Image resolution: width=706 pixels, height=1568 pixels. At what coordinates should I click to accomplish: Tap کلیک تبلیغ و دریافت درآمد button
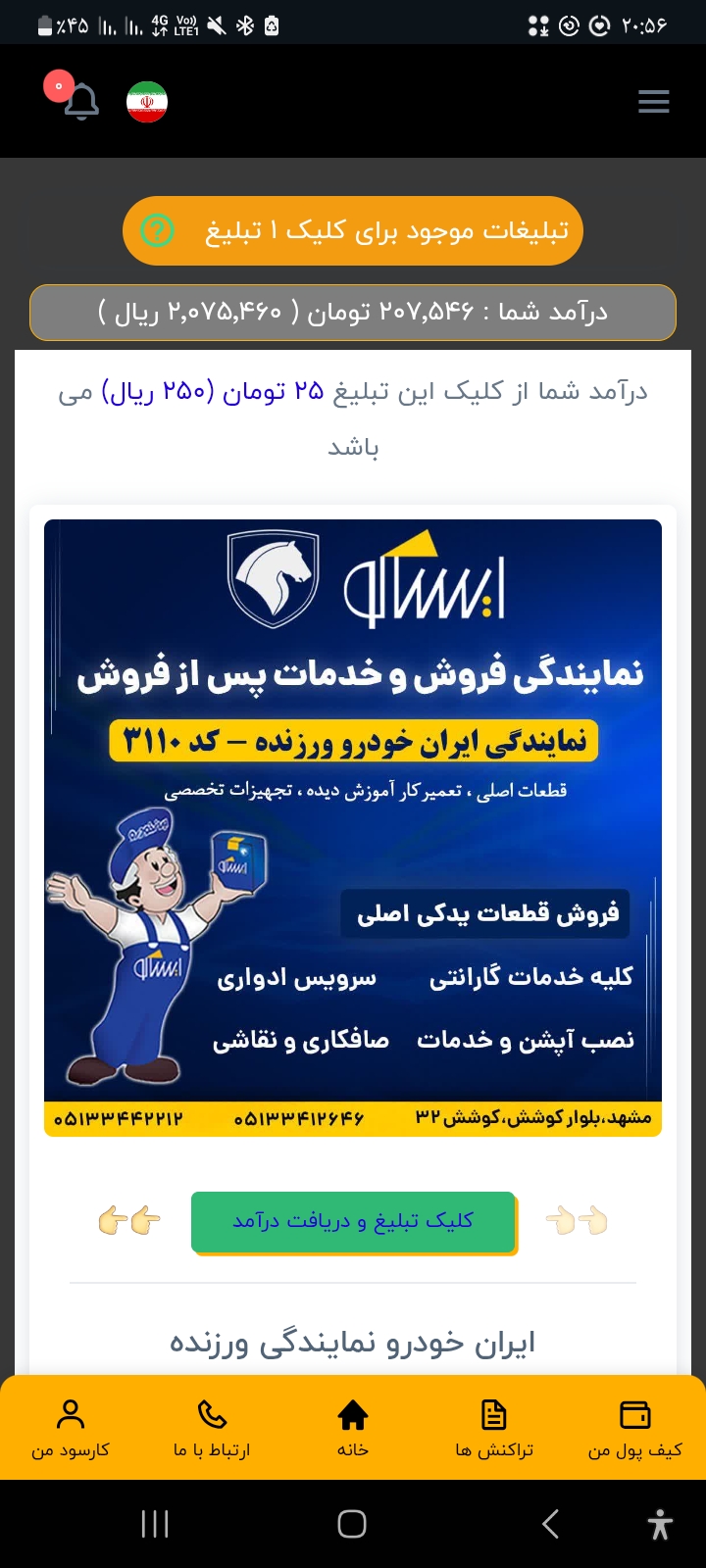click(353, 1221)
